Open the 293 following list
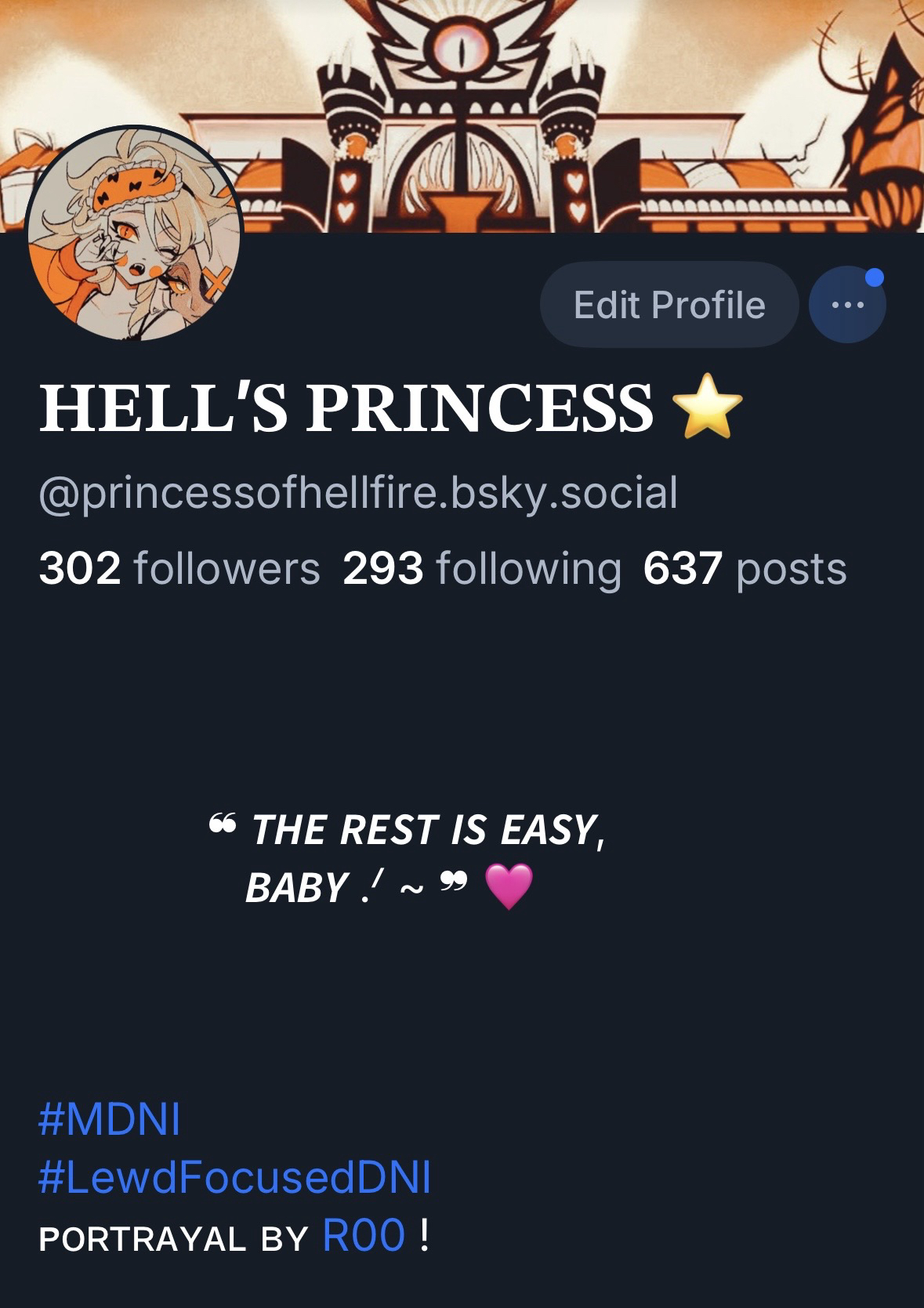The image size is (924, 1308). pos(481,568)
